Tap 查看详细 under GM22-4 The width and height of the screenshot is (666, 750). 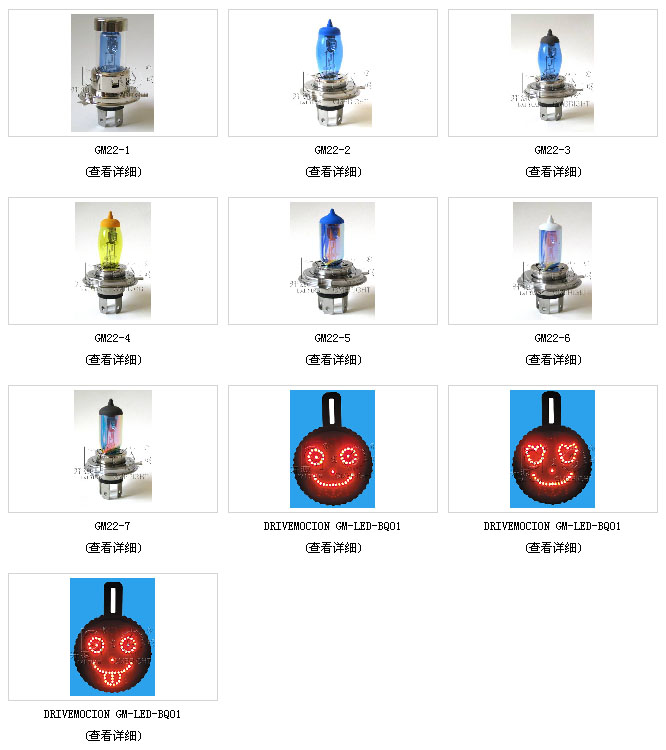(113, 360)
